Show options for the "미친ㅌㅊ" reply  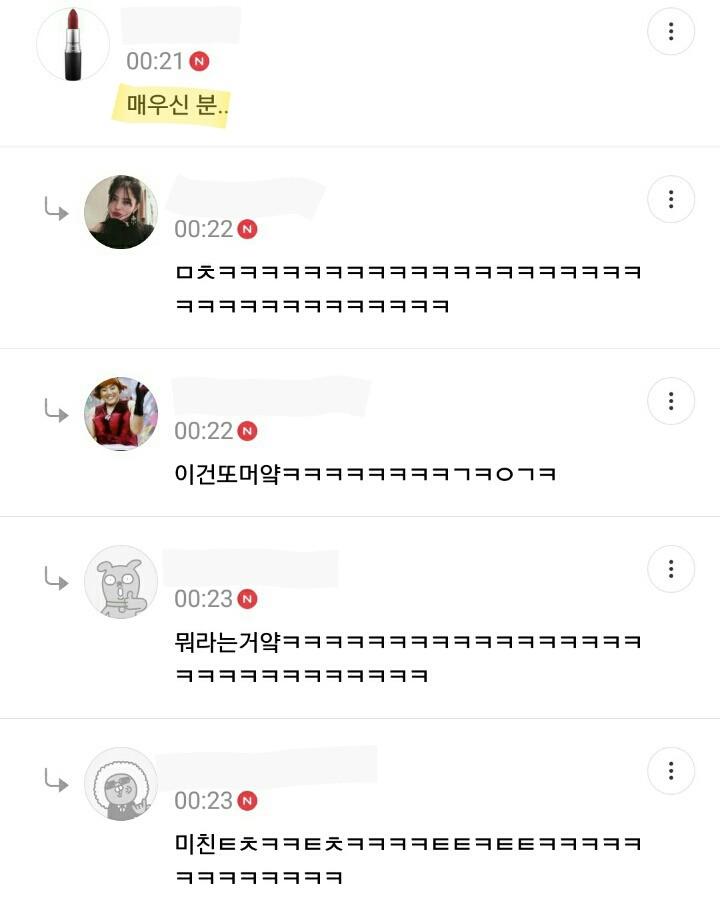click(x=671, y=771)
